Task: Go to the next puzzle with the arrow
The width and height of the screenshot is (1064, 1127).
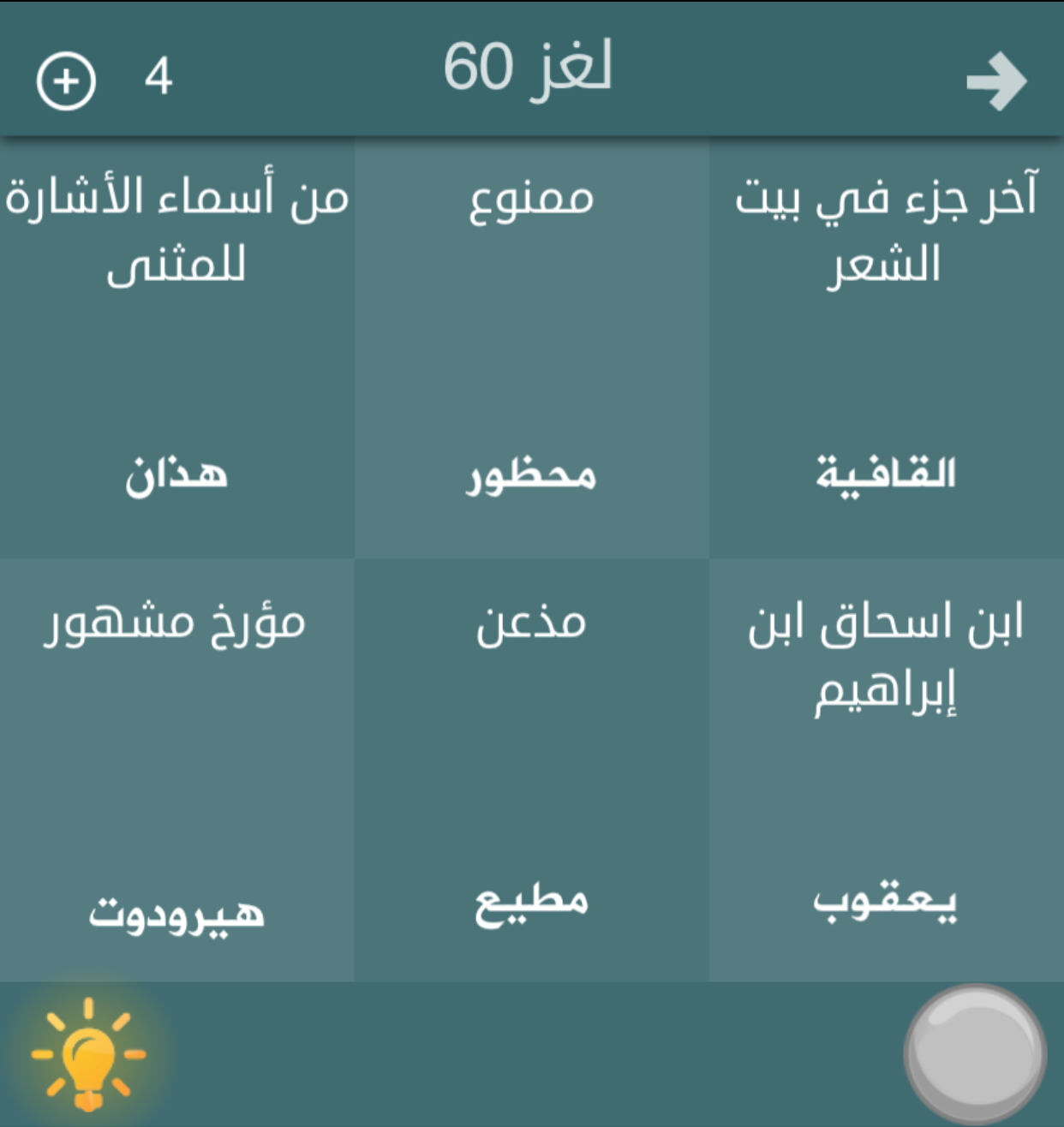Action: (995, 81)
